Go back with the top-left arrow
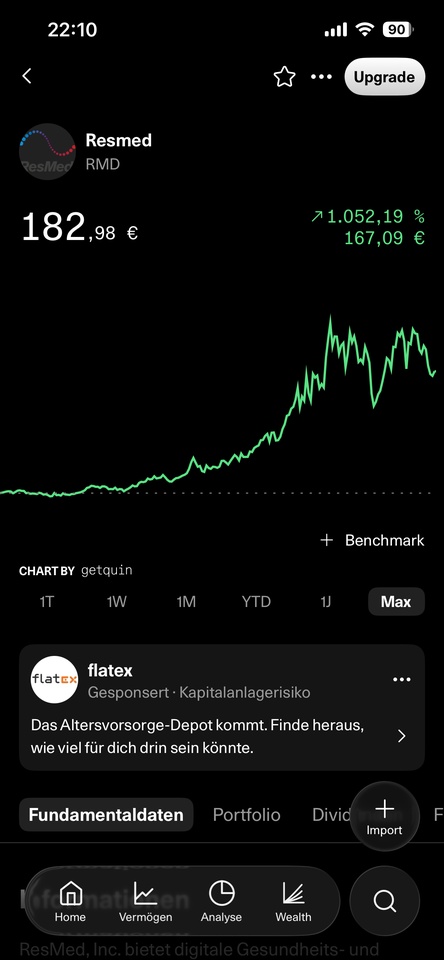This screenshot has width=444, height=960. (x=26, y=76)
